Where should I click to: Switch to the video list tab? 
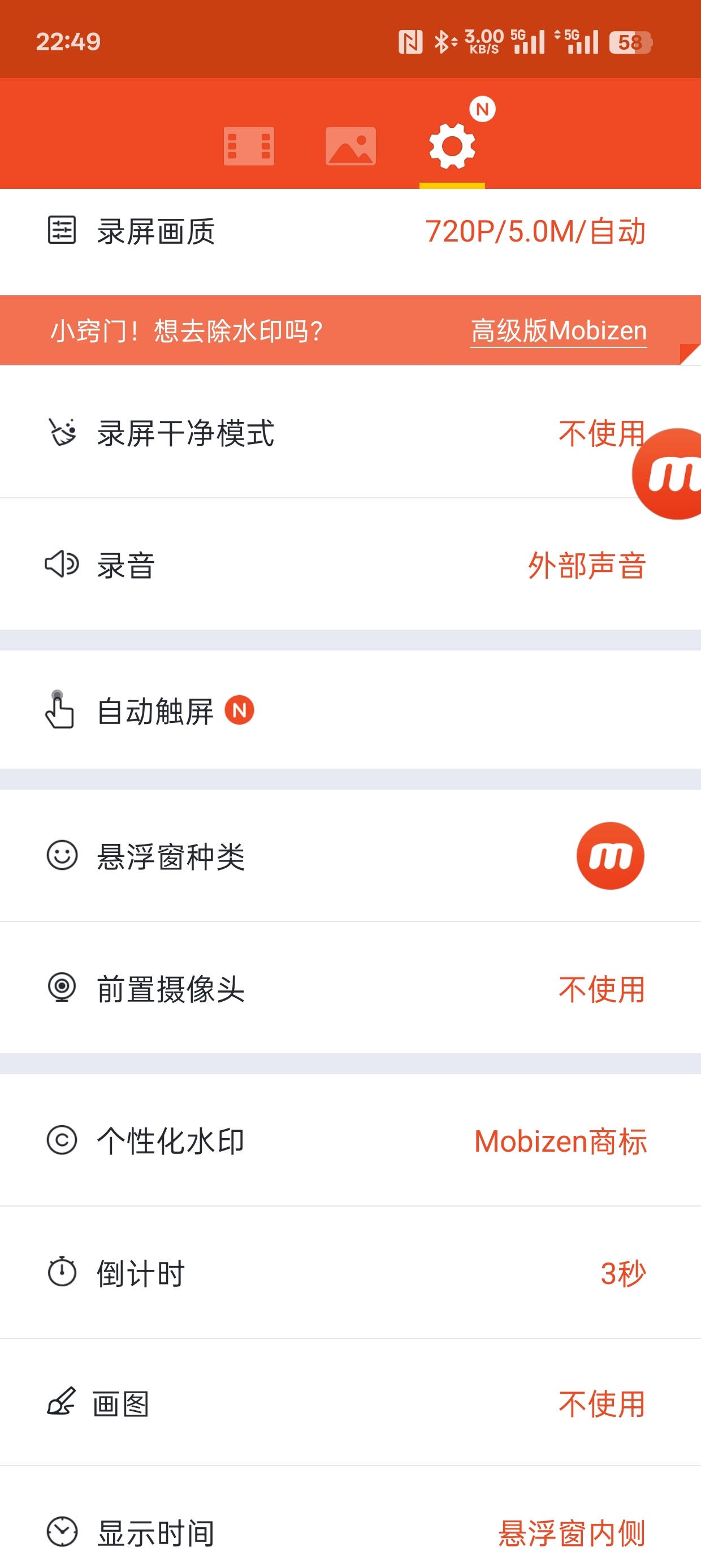[249, 146]
